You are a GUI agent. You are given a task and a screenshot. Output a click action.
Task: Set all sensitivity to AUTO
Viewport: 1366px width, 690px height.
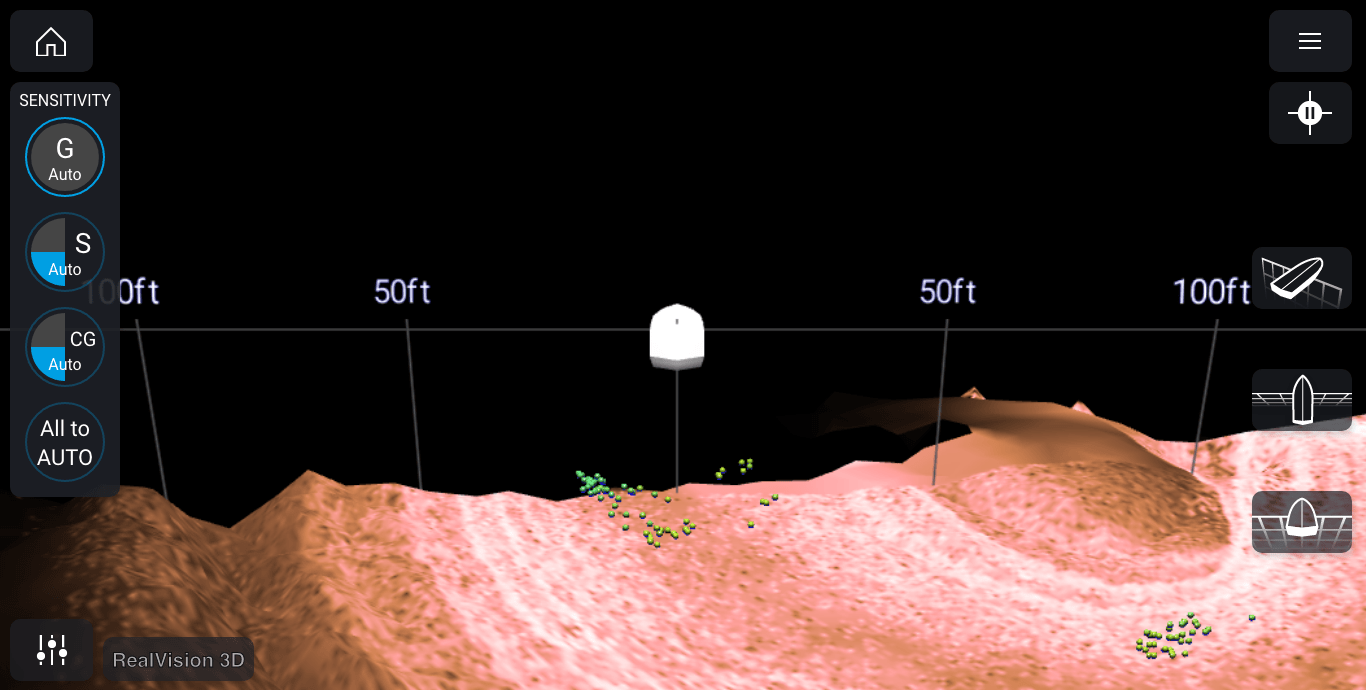click(x=65, y=442)
